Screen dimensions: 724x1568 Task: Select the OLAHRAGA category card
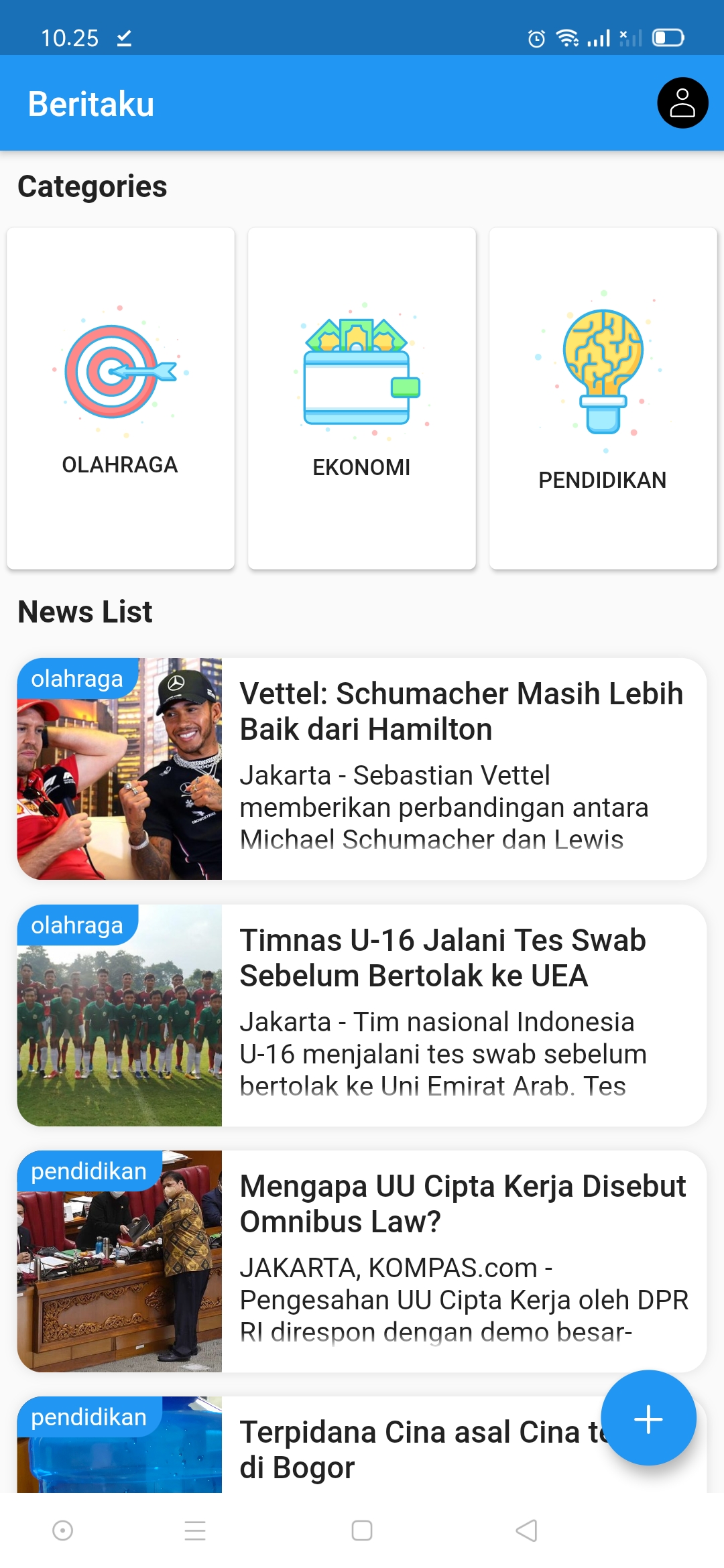click(121, 399)
